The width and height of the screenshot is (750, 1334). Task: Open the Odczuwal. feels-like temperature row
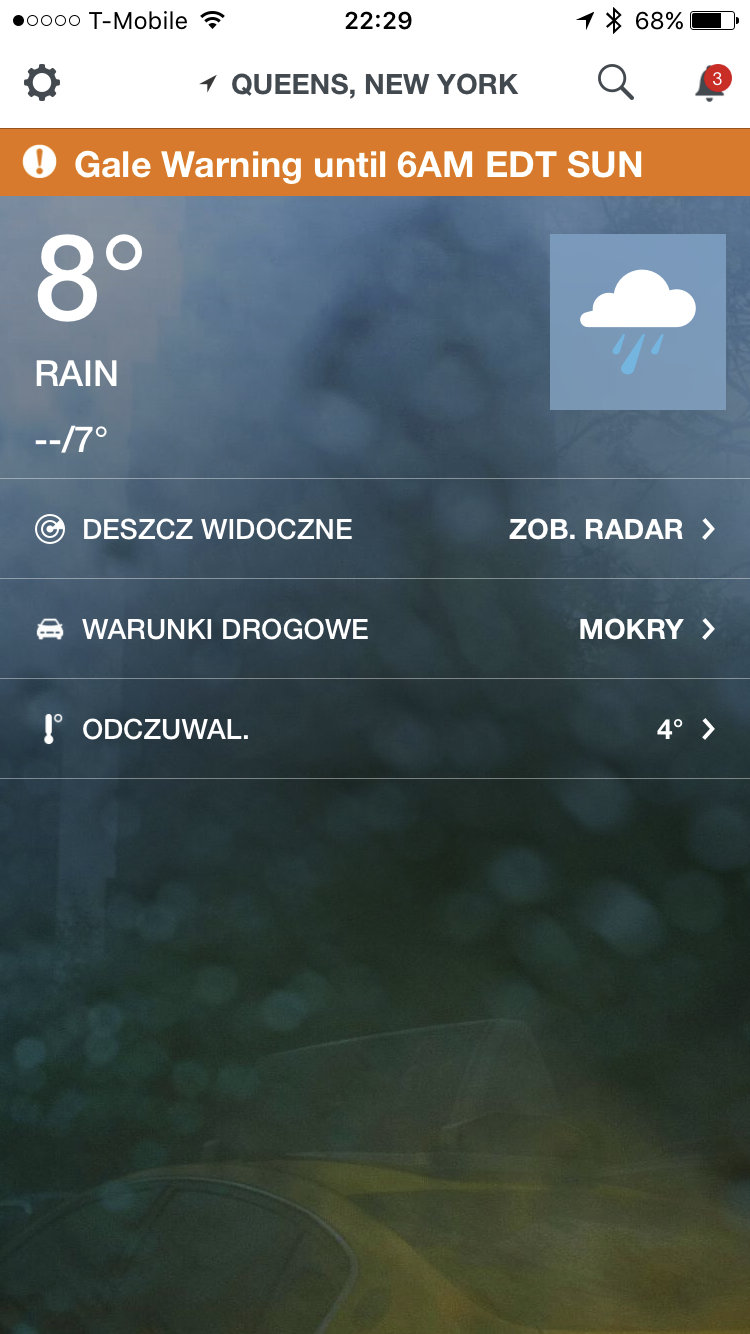tap(375, 729)
